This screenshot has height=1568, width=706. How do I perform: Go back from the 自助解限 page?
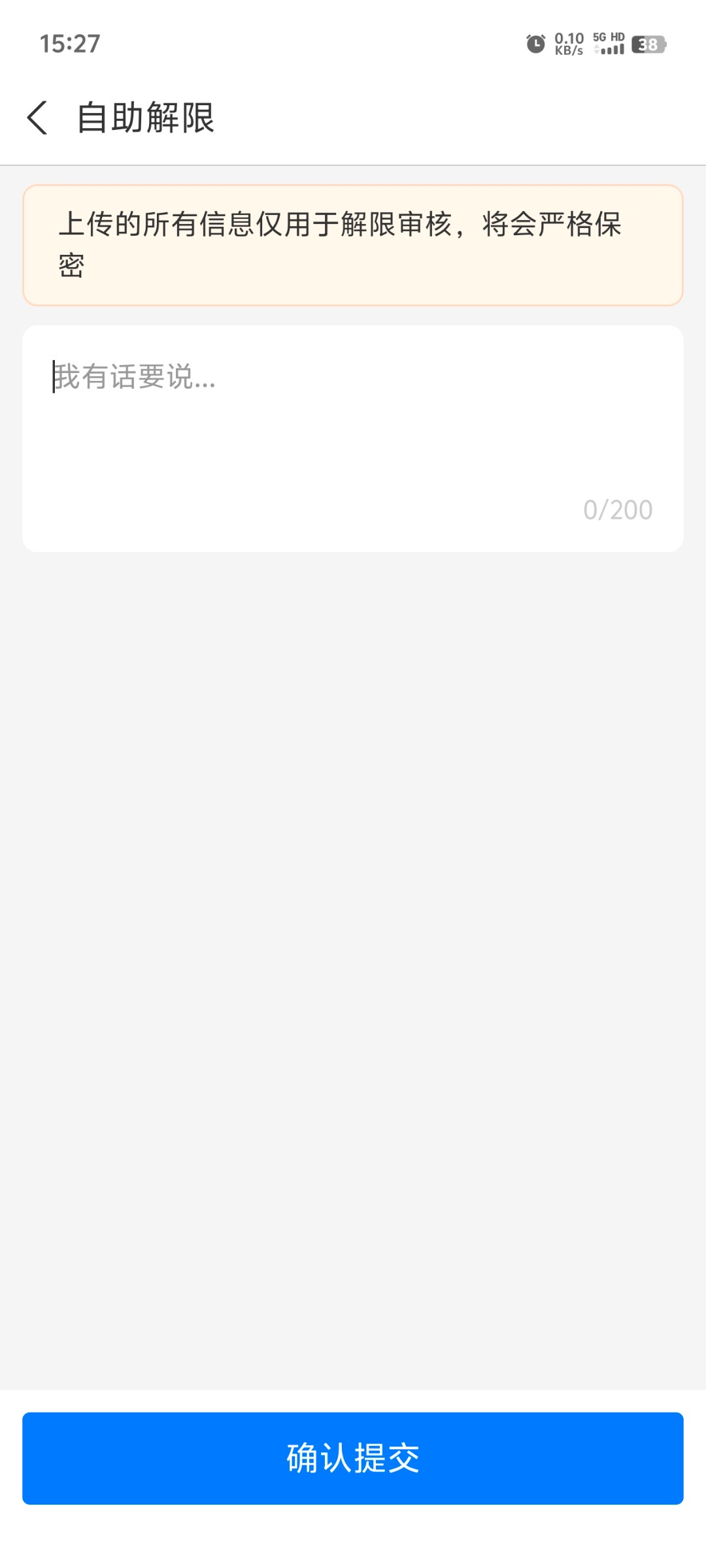coord(37,118)
